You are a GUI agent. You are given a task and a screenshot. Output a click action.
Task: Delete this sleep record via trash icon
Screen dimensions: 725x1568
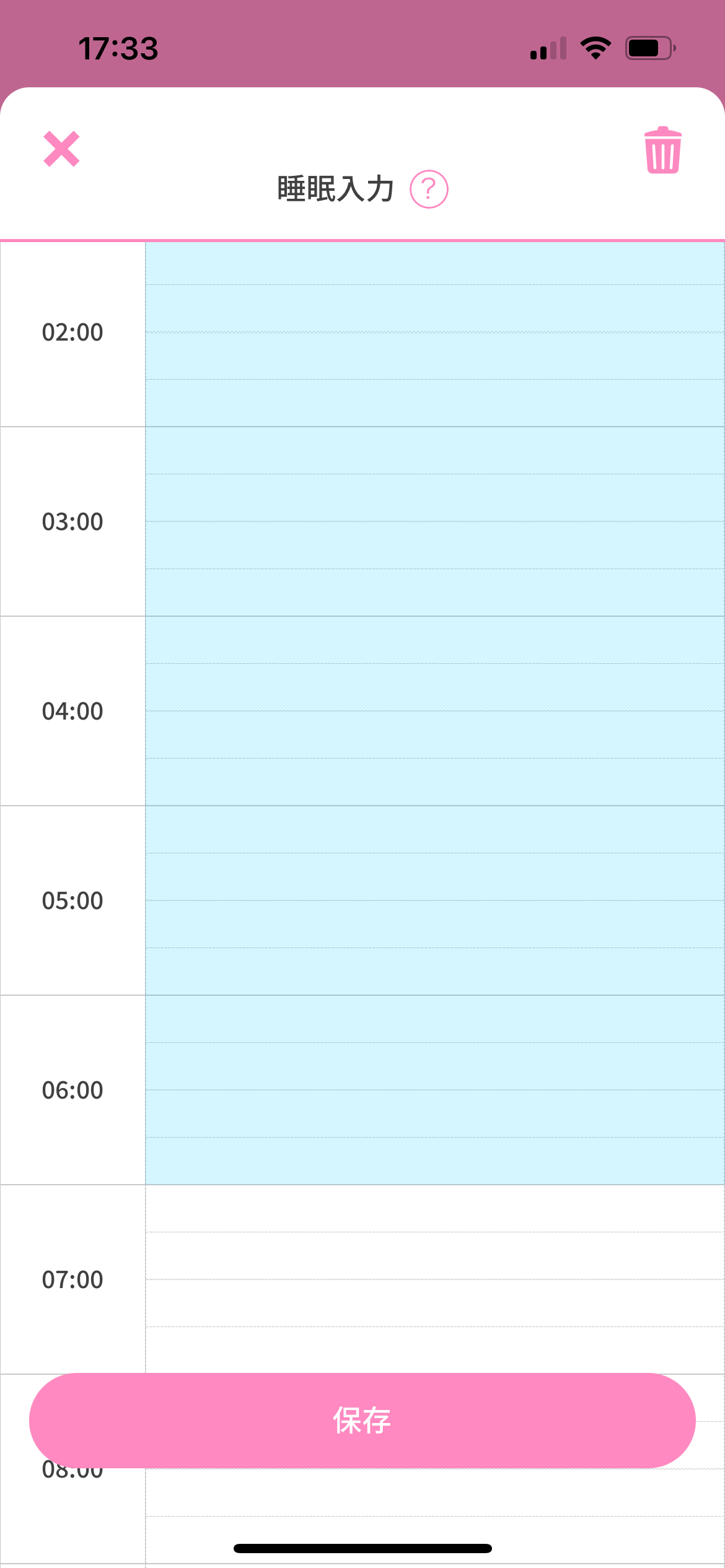tap(662, 150)
